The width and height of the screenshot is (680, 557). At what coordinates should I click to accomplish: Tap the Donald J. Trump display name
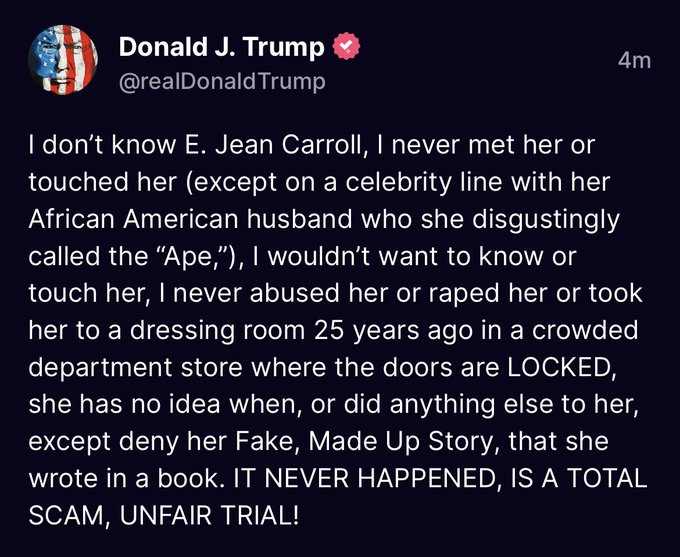(221, 47)
